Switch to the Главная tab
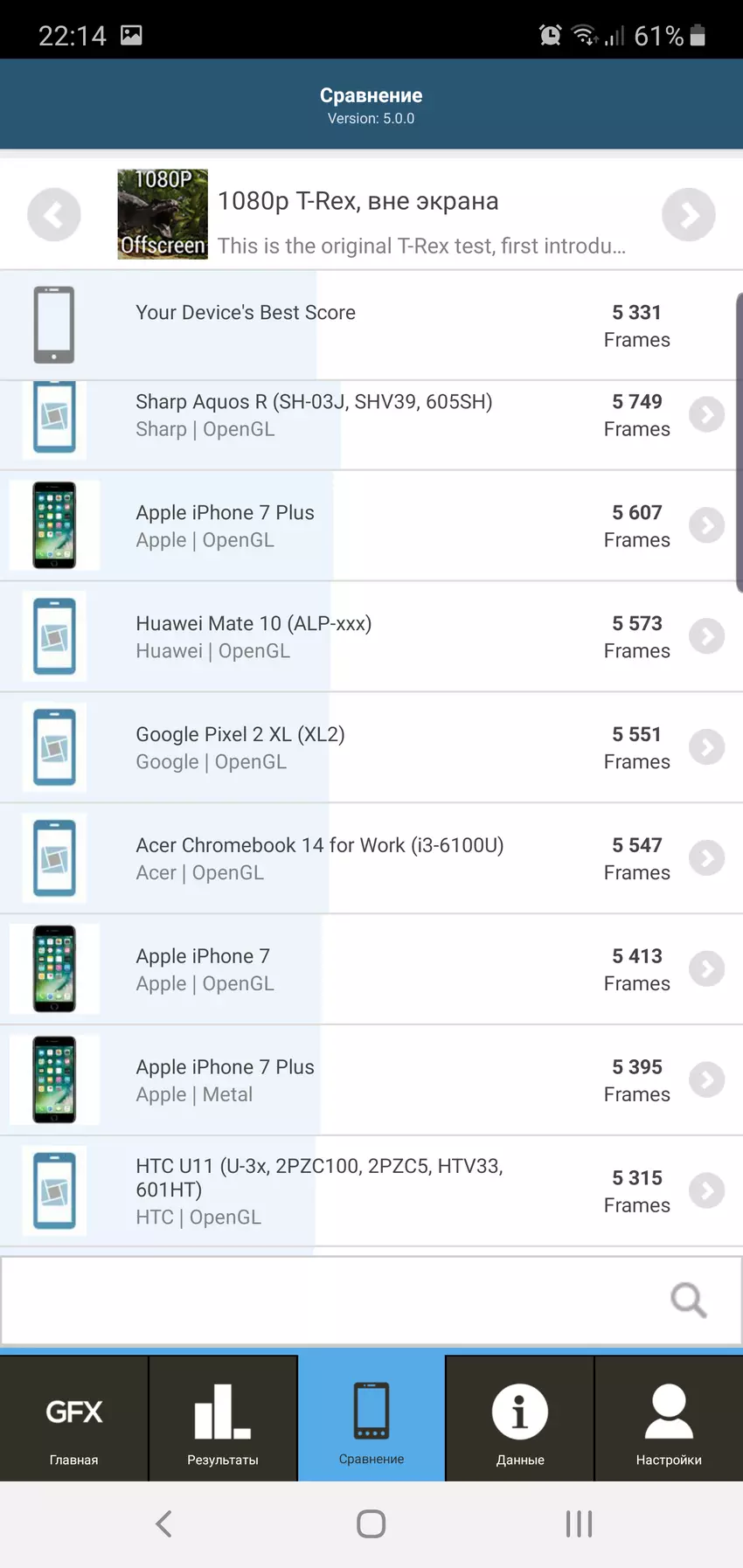Image resolution: width=743 pixels, height=1568 pixels. click(x=74, y=1419)
